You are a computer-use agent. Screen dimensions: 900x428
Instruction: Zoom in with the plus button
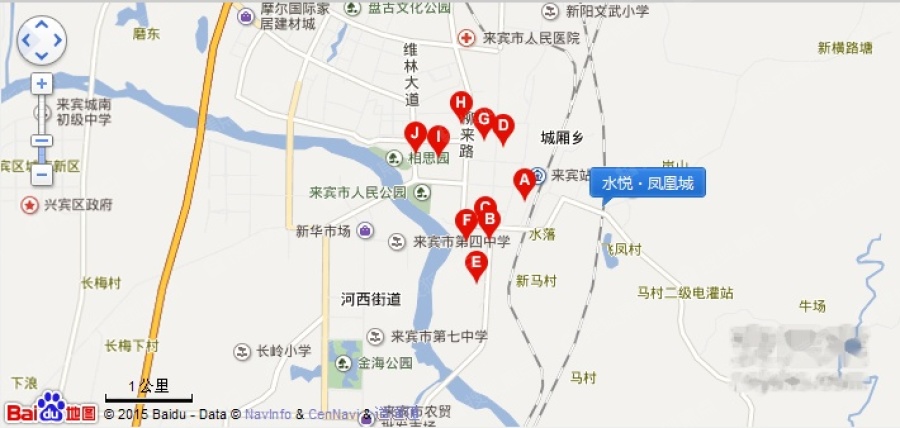point(42,84)
